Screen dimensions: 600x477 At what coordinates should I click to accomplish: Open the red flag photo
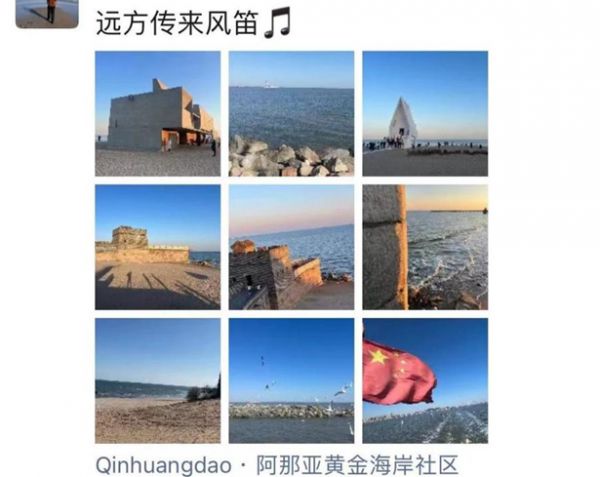pos(424,380)
